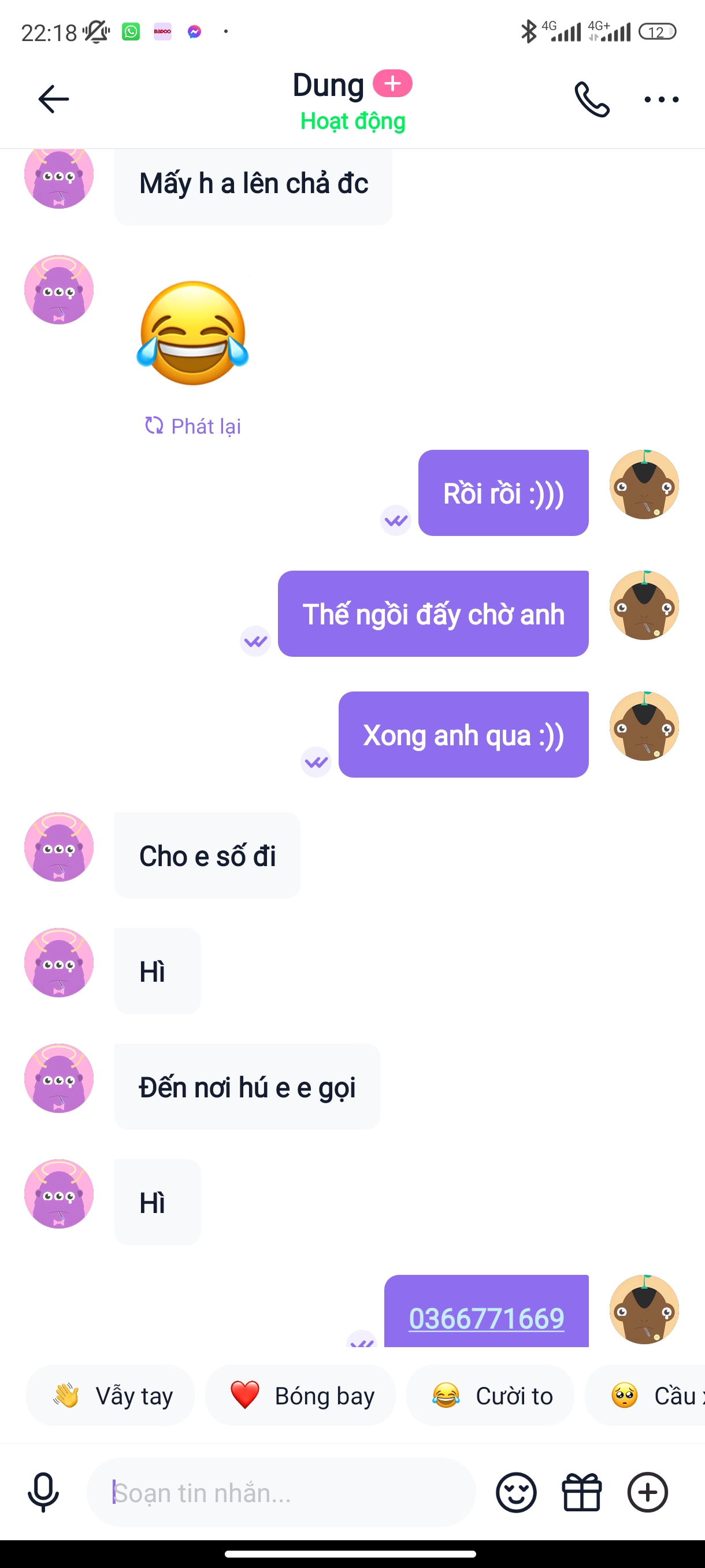Focus the Soạn tin nhắn message field
Image resolution: width=705 pixels, height=1568 pixels.
(x=281, y=1492)
